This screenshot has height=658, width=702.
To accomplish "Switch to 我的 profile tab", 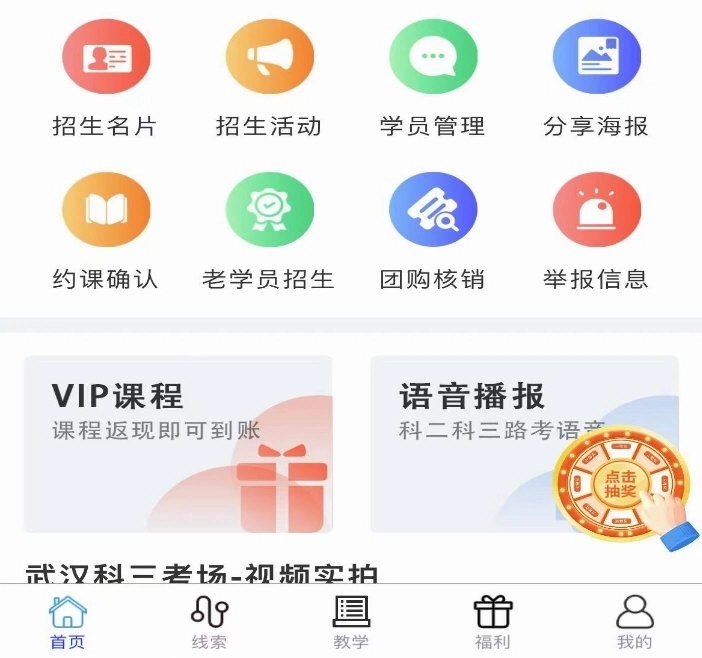I will tap(634, 622).
